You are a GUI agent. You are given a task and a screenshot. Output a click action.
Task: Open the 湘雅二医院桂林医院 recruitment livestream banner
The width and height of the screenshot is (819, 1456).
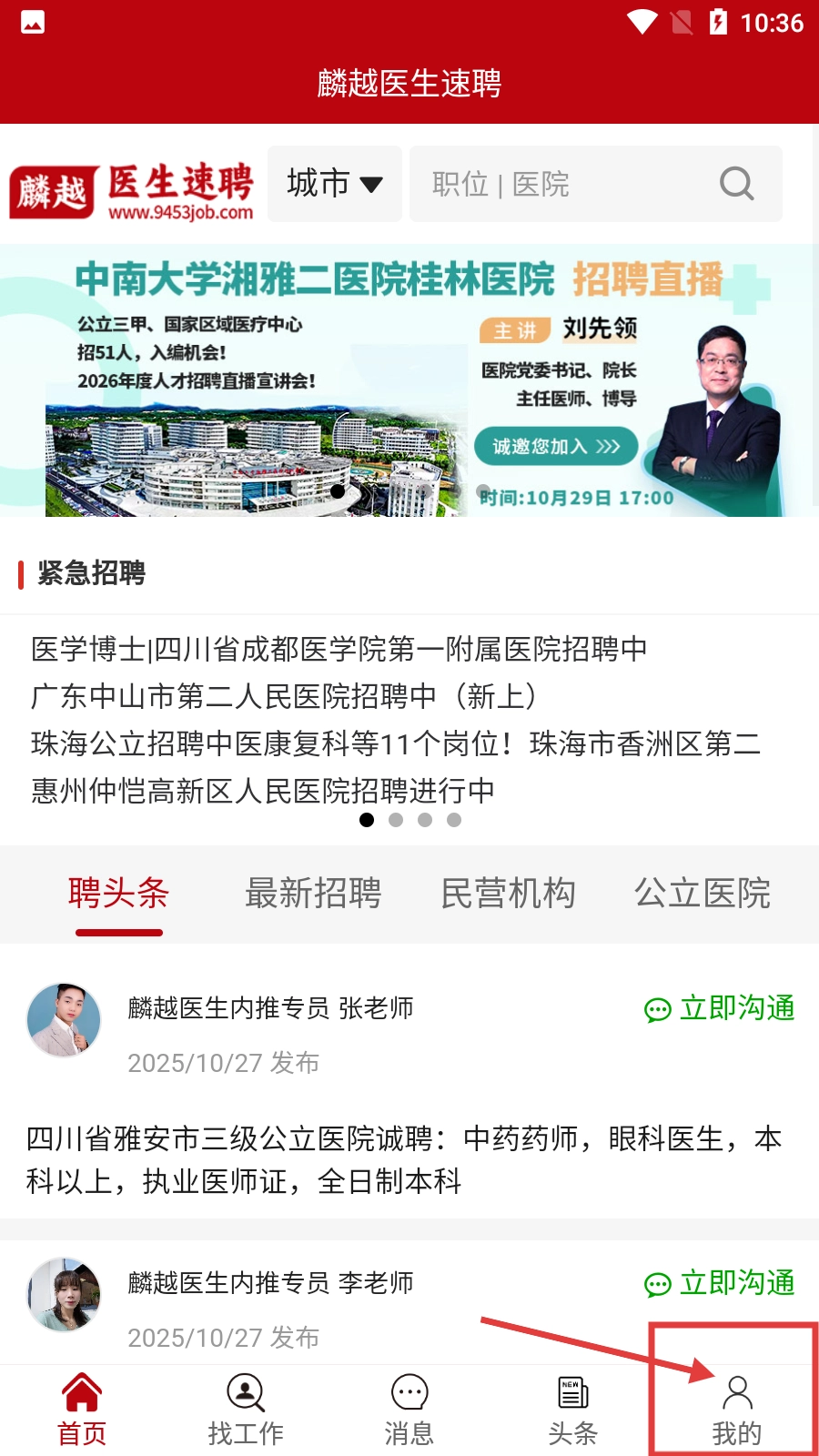click(x=409, y=380)
